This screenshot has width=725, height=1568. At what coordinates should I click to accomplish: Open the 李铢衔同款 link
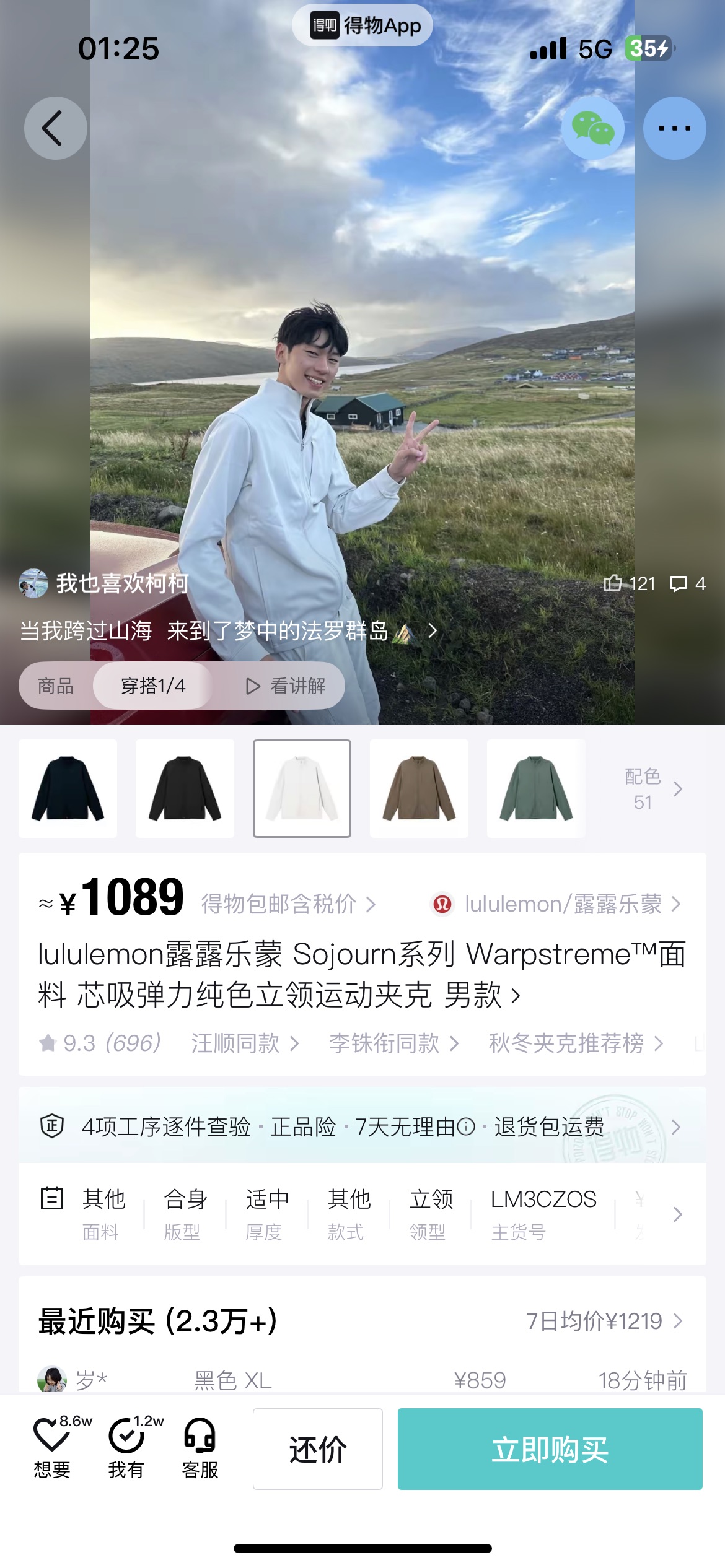pos(393,1043)
